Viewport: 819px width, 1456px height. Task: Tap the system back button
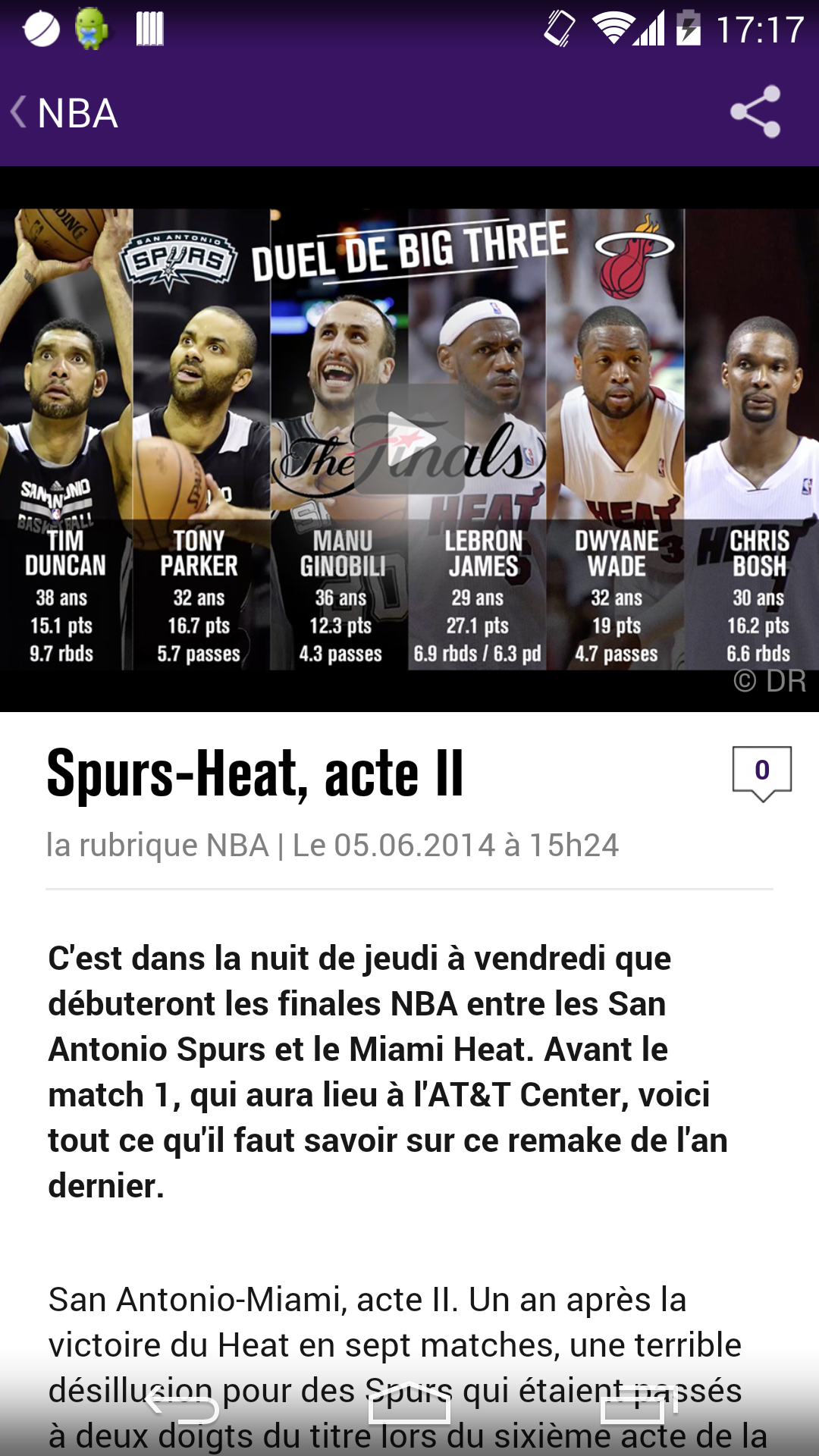182,1407
